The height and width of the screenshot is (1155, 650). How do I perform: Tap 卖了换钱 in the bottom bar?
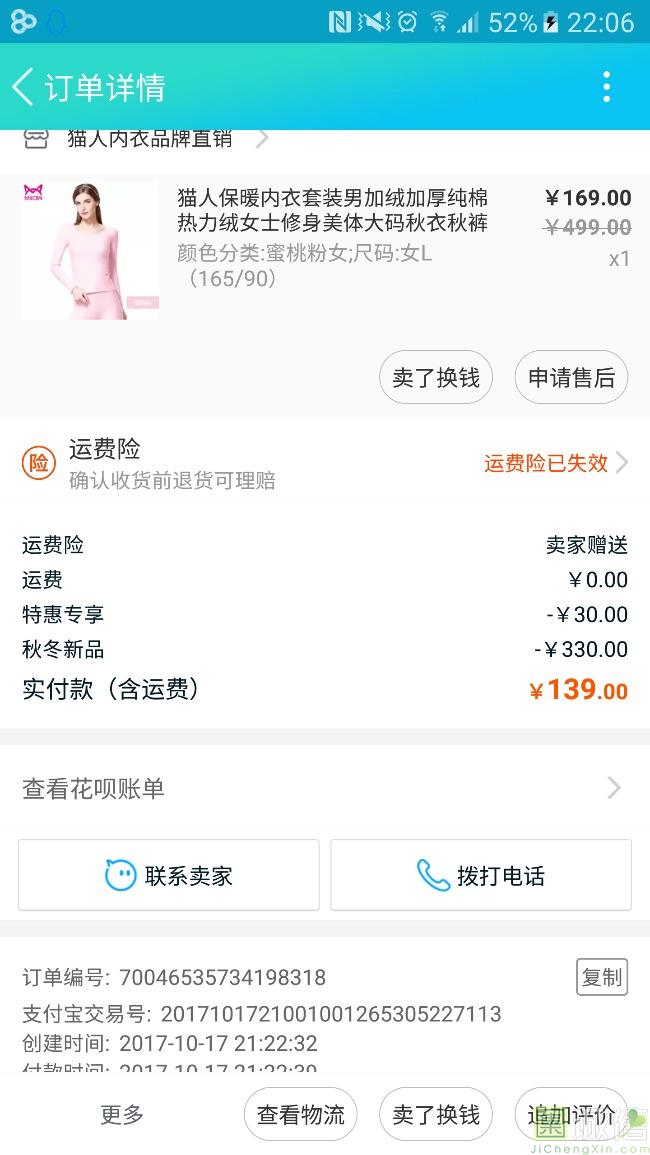[436, 1114]
